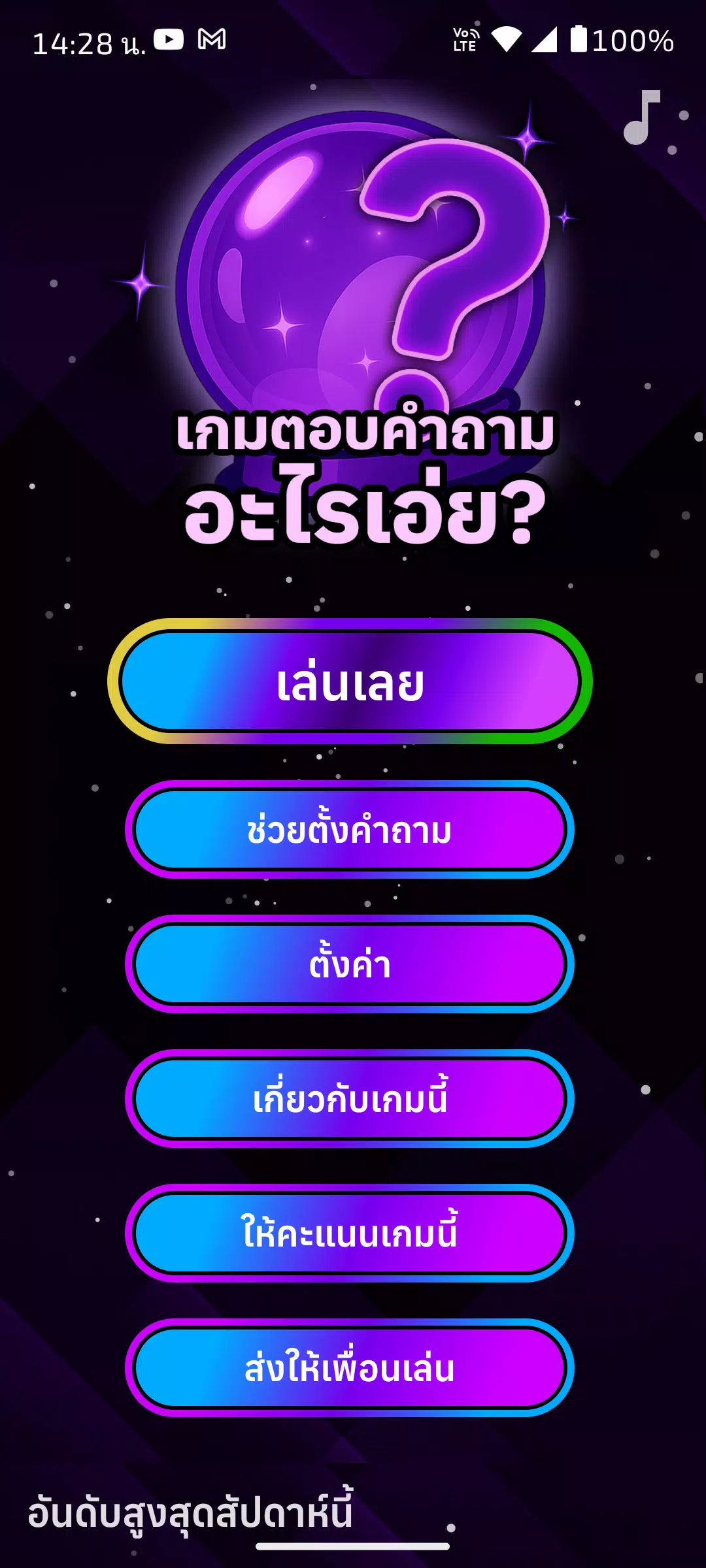Start the game with เล่นเลย
Viewport: 706px width, 1568px height.
click(350, 681)
